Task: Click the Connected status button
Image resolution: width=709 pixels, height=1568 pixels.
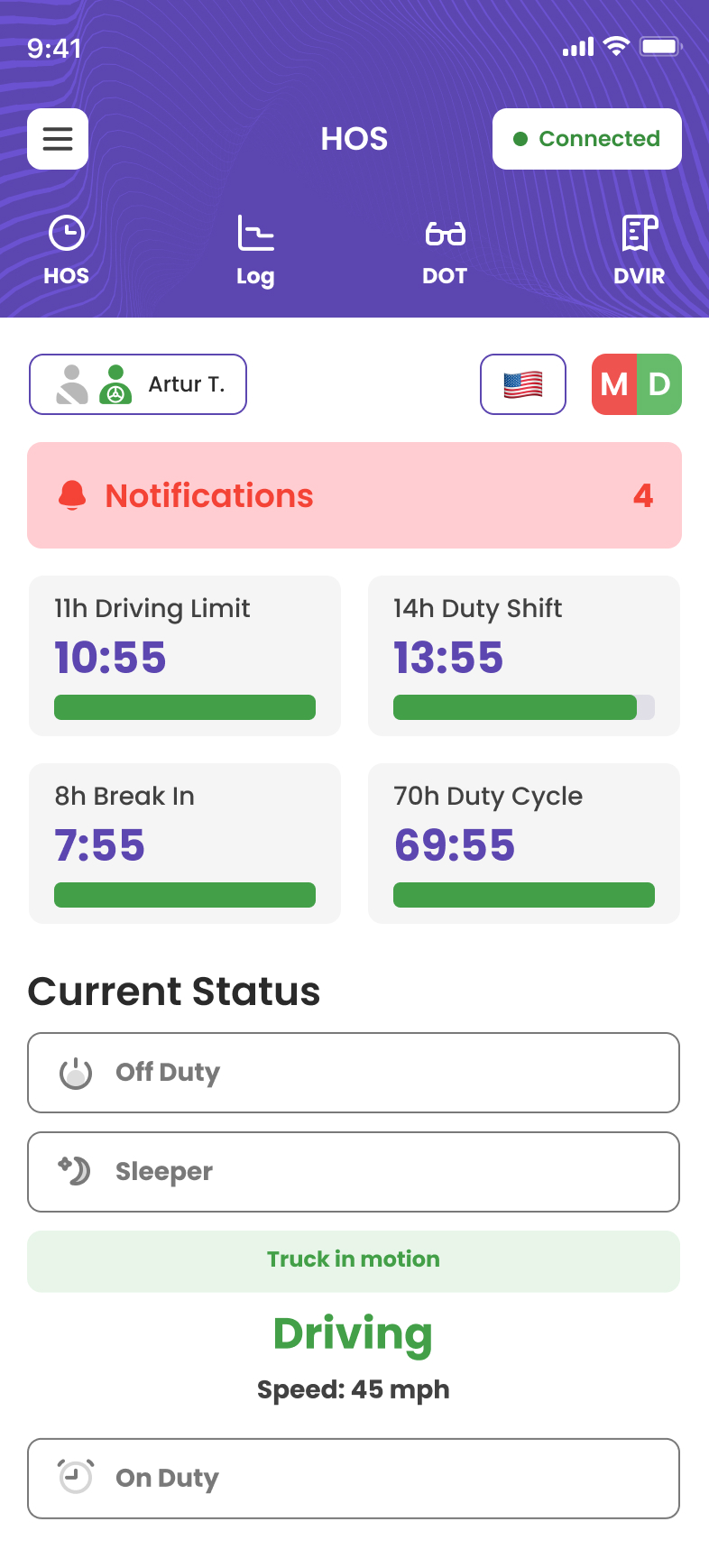Action: tap(586, 139)
